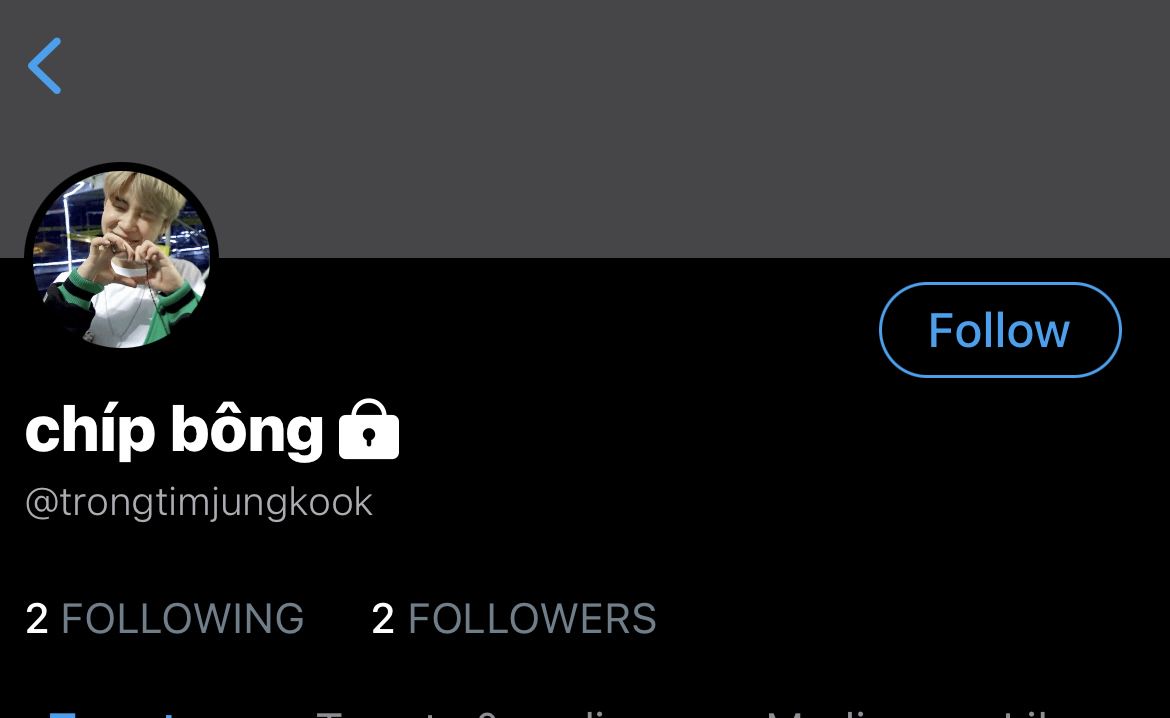View the 2 Following list
This screenshot has height=718, width=1170.
[x=165, y=619]
